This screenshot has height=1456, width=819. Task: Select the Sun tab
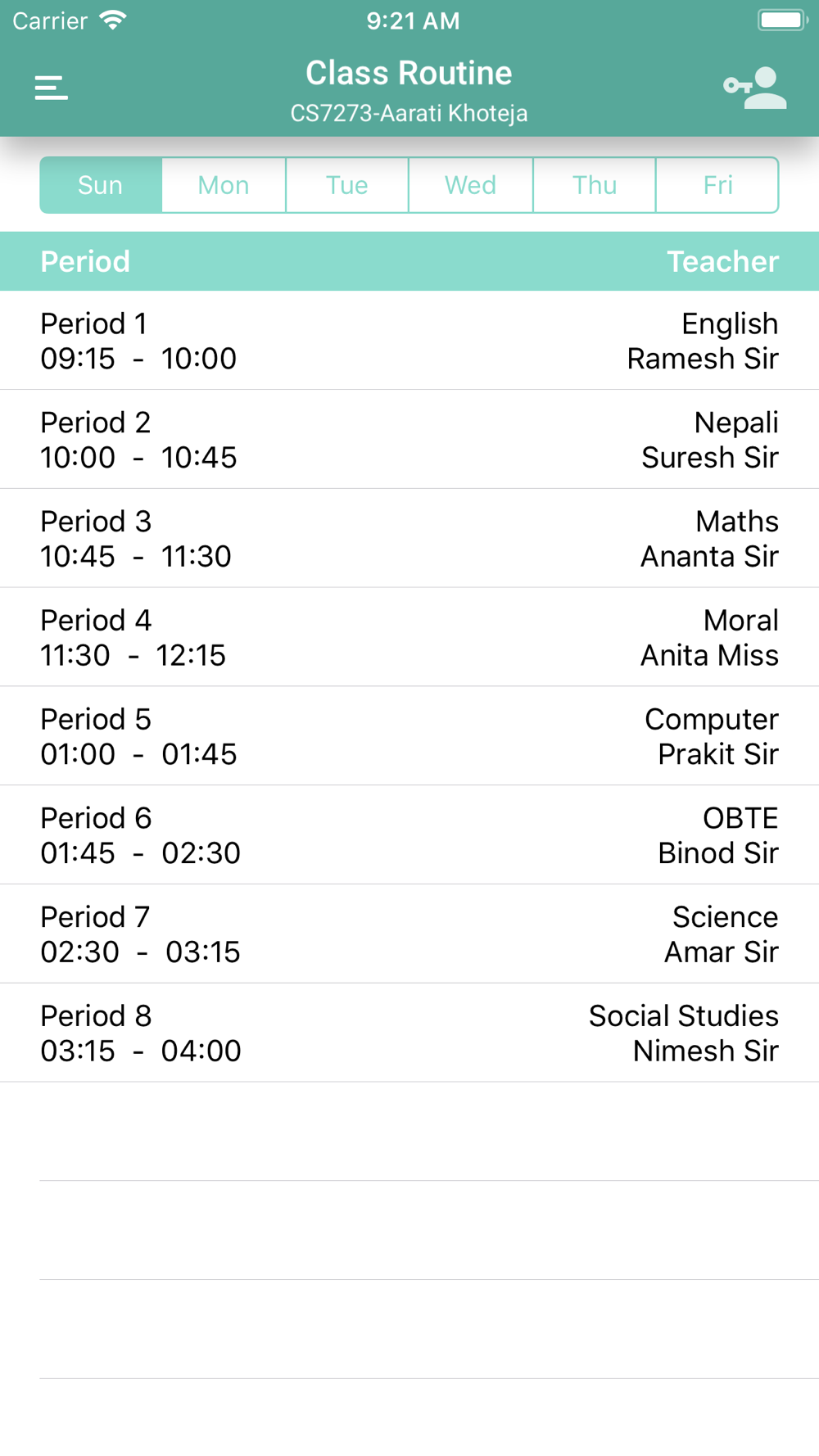click(x=101, y=185)
